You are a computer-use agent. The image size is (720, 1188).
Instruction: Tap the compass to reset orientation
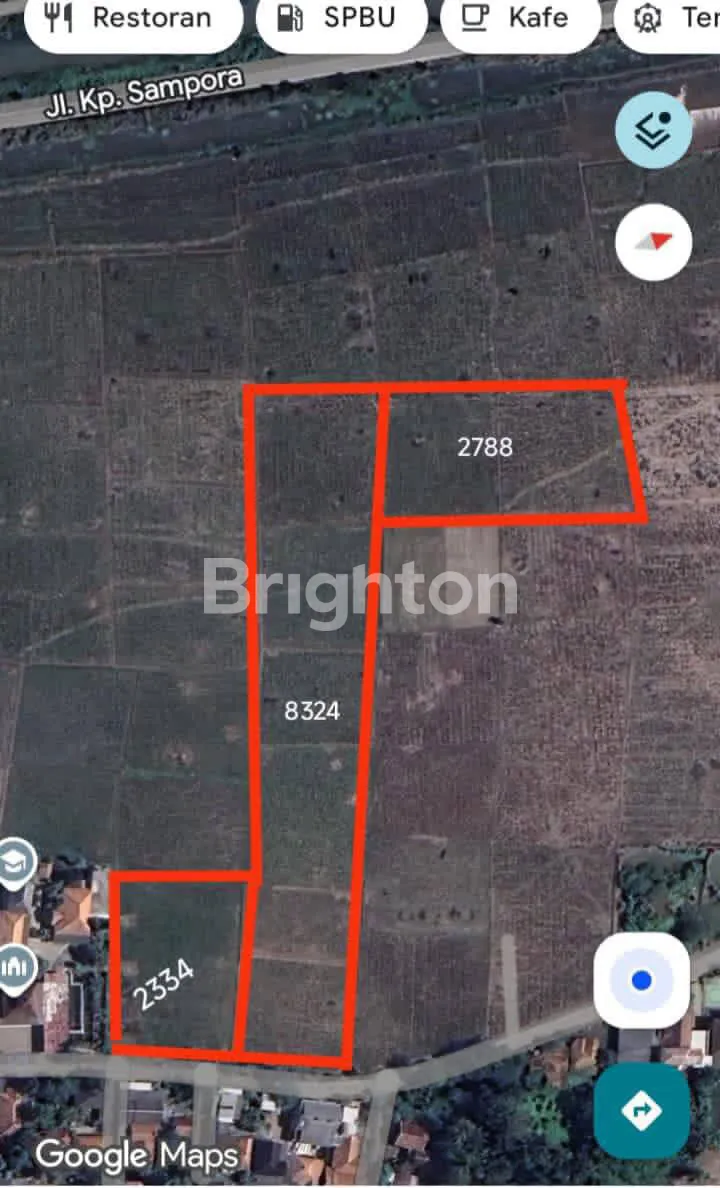(653, 241)
